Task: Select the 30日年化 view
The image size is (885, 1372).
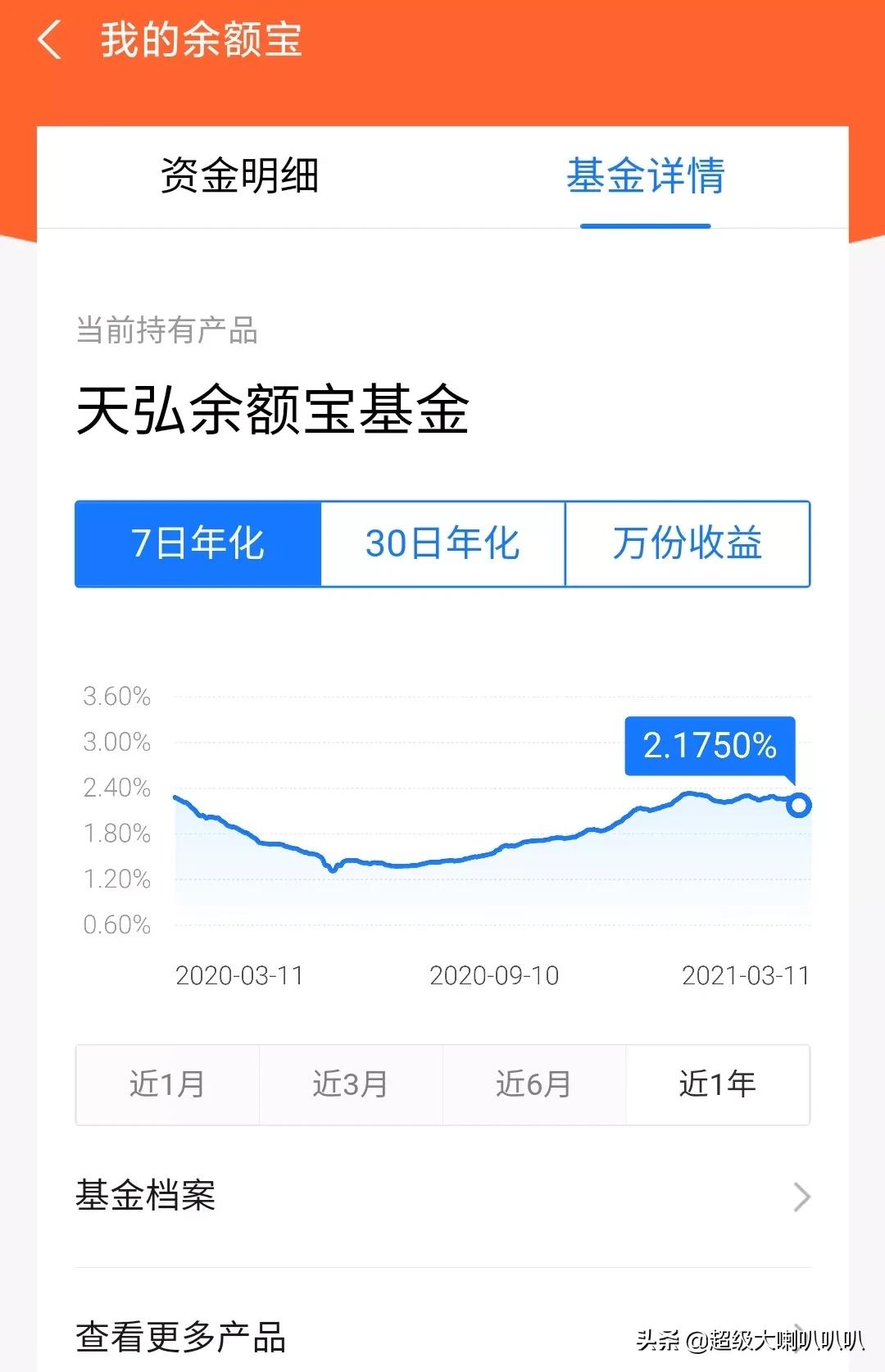Action: 442,543
